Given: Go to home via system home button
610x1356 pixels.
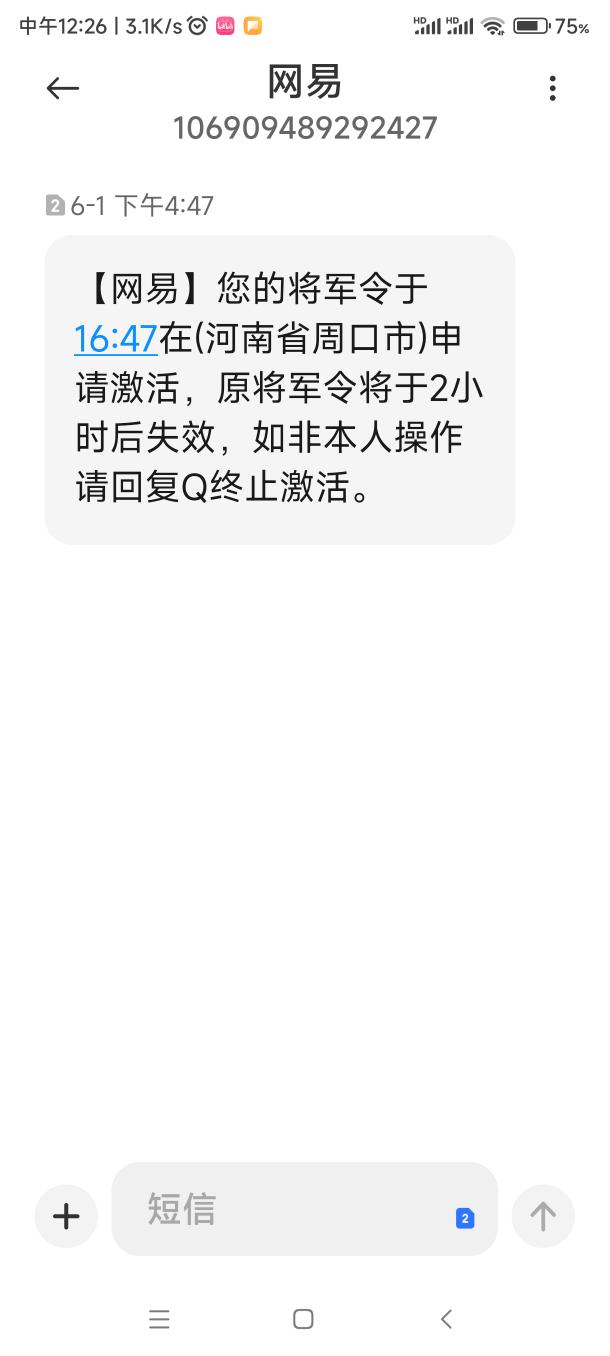Looking at the screenshot, I should click(x=303, y=1319).
